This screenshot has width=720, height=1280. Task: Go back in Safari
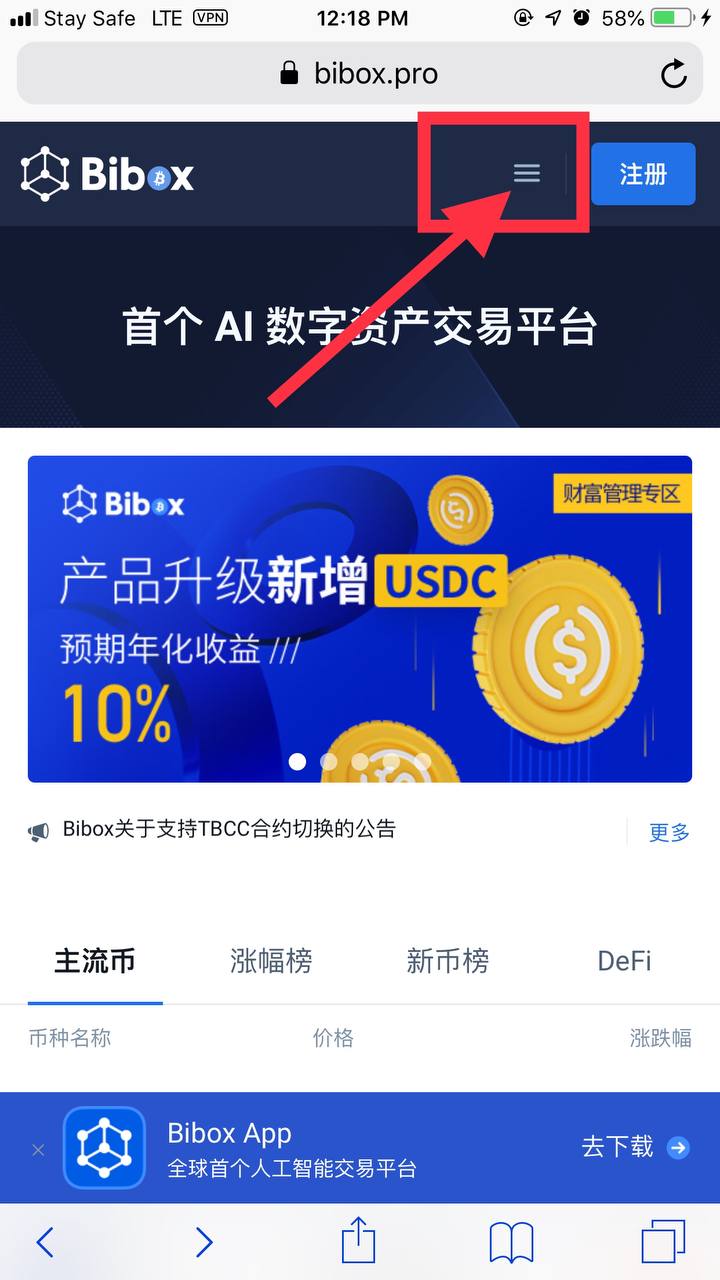coord(45,1242)
